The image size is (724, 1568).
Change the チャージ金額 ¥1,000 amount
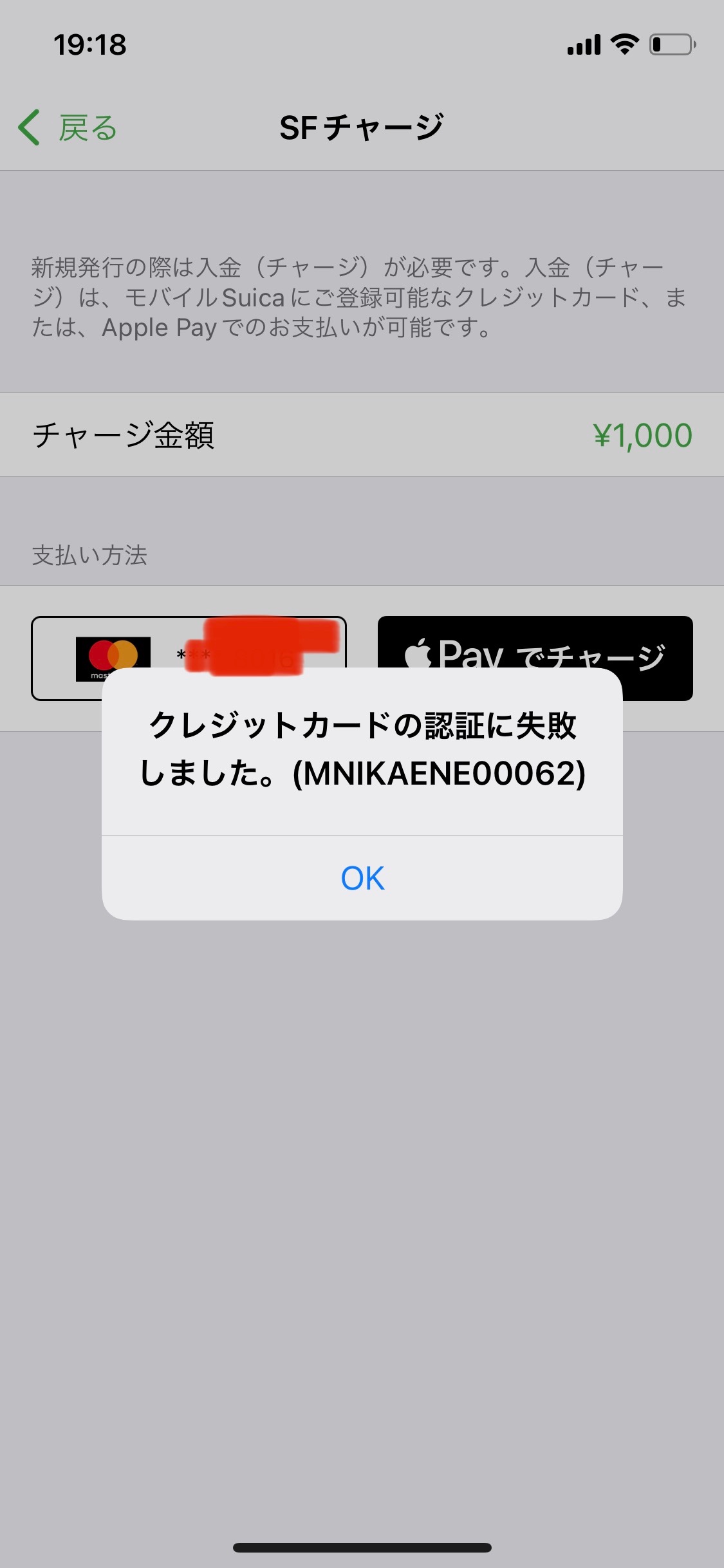642,435
